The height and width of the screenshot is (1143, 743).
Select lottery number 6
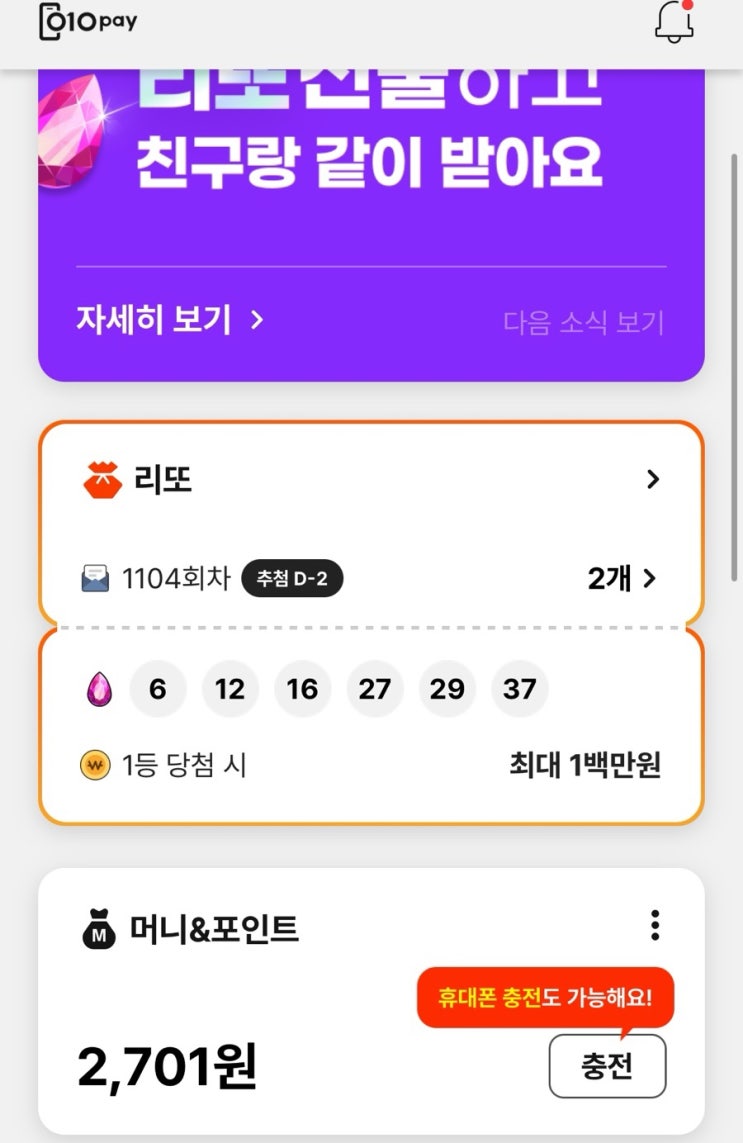click(158, 687)
